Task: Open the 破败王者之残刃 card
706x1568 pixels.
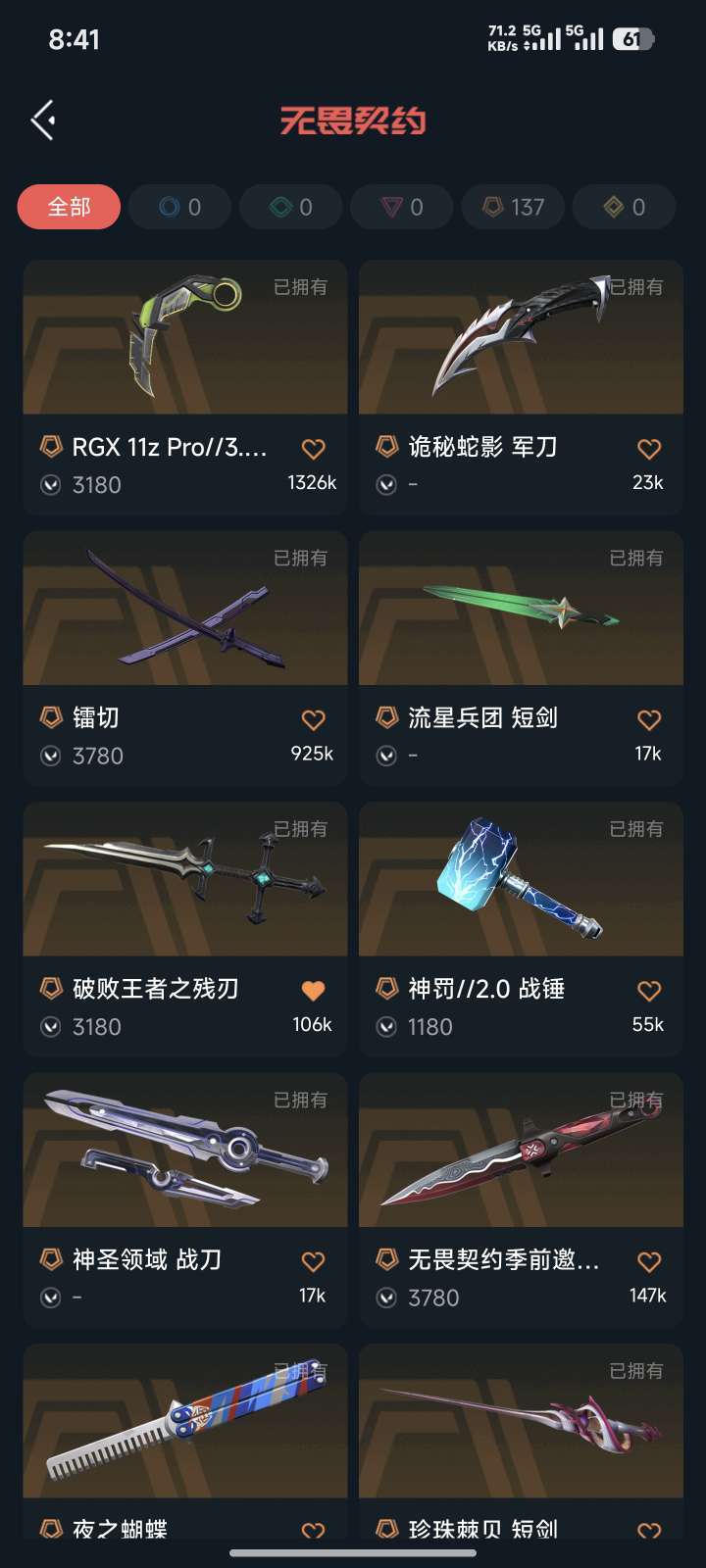Action: (x=185, y=880)
